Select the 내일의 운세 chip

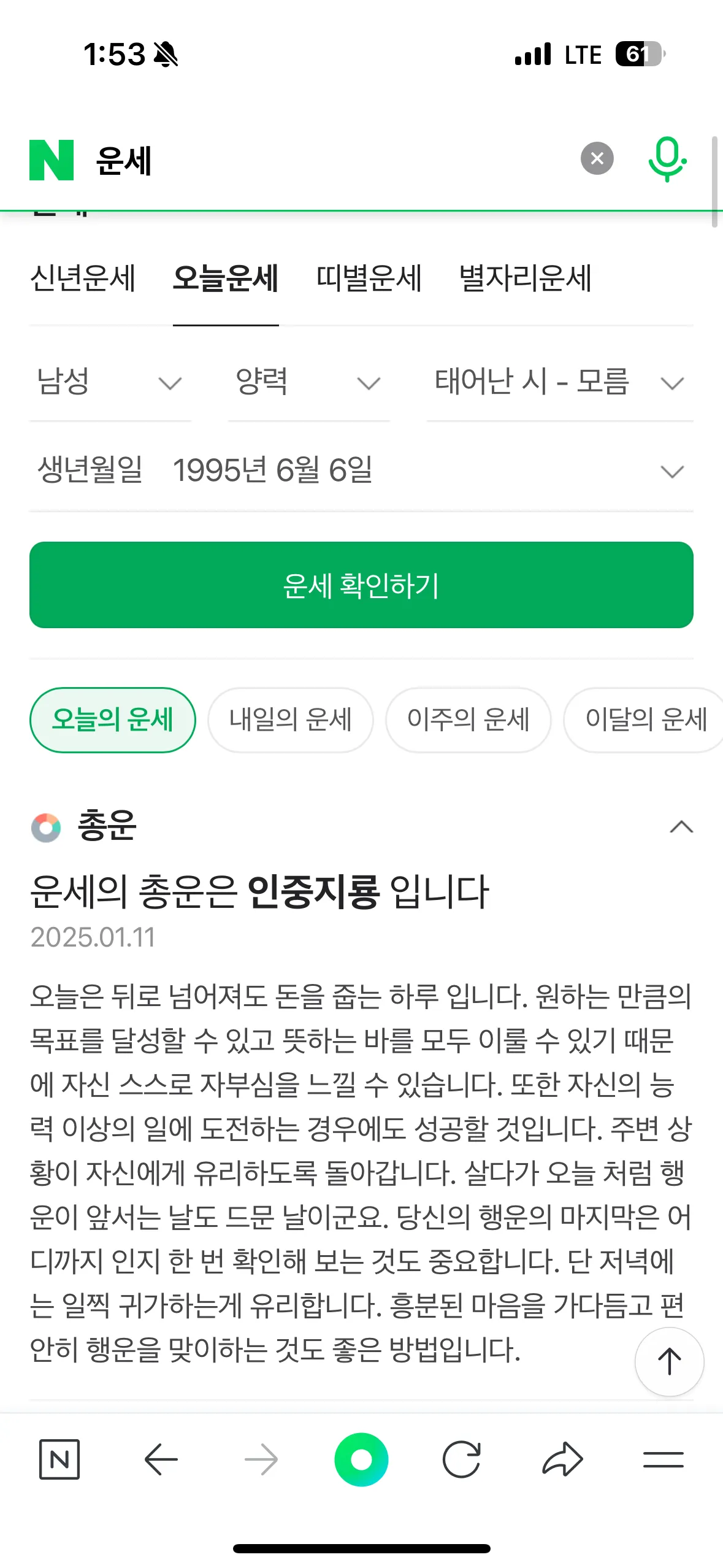[291, 720]
